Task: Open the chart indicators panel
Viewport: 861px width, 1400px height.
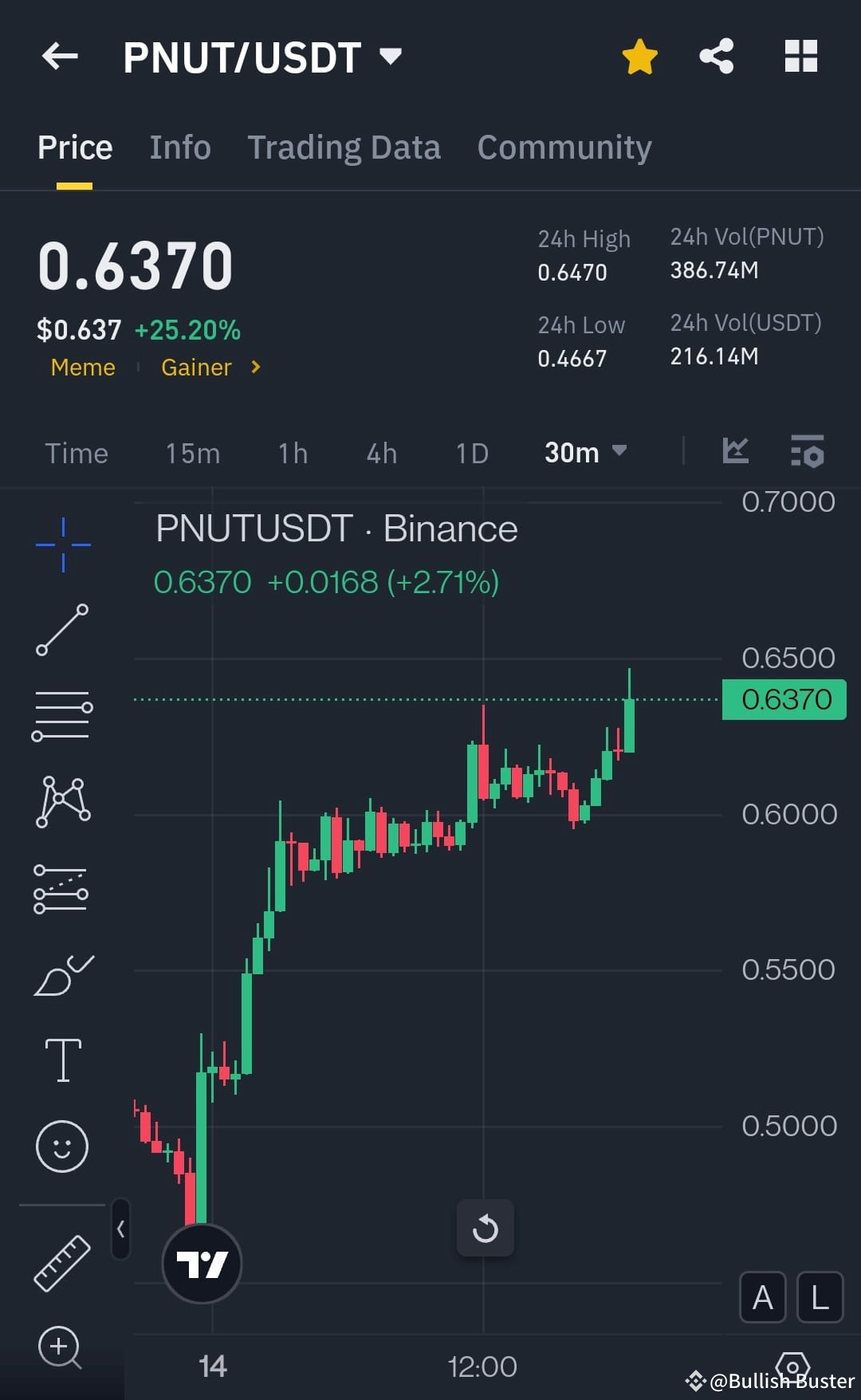Action: click(735, 451)
